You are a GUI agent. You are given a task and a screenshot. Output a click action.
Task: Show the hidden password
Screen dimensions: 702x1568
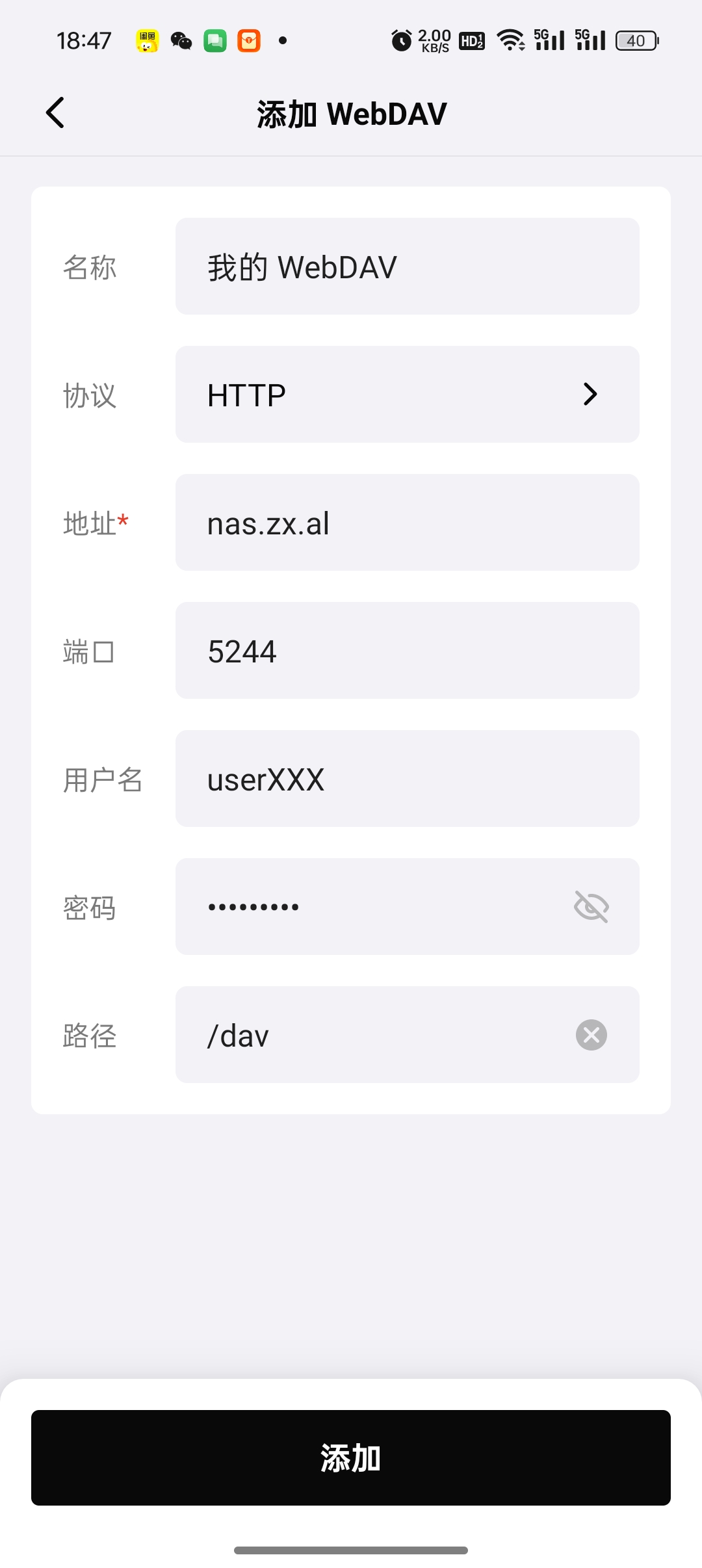591,907
